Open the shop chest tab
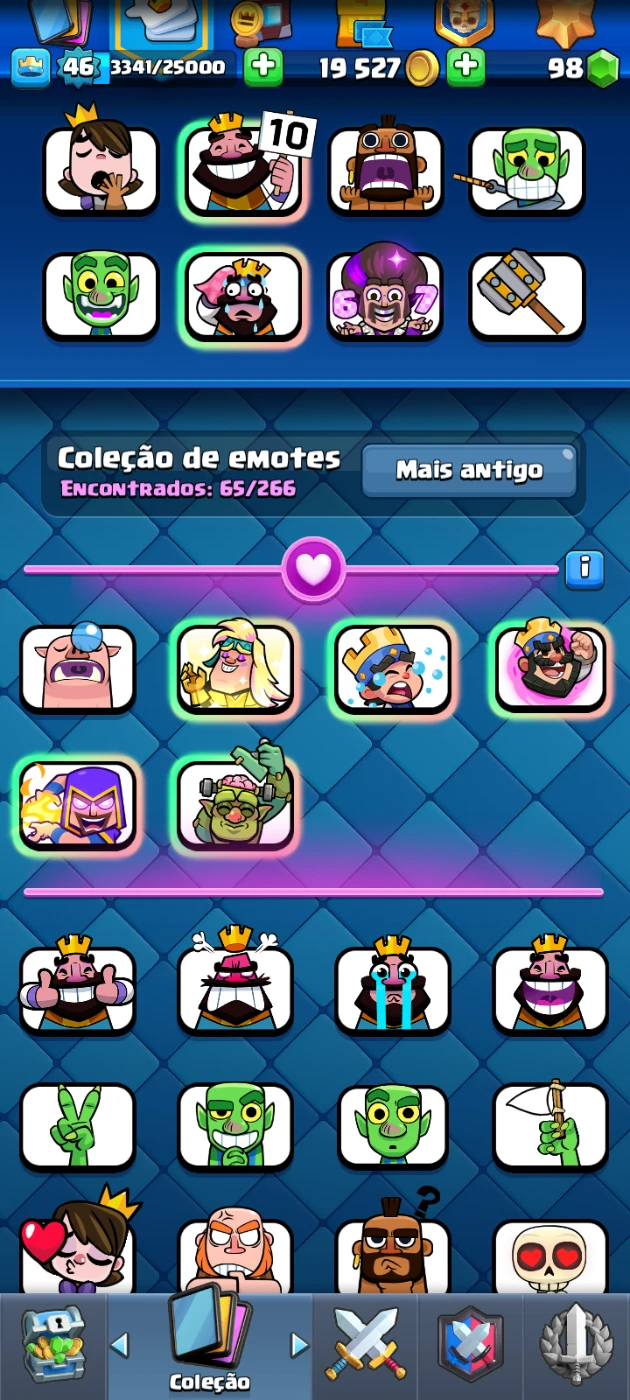630x1400 pixels. coord(53,1345)
